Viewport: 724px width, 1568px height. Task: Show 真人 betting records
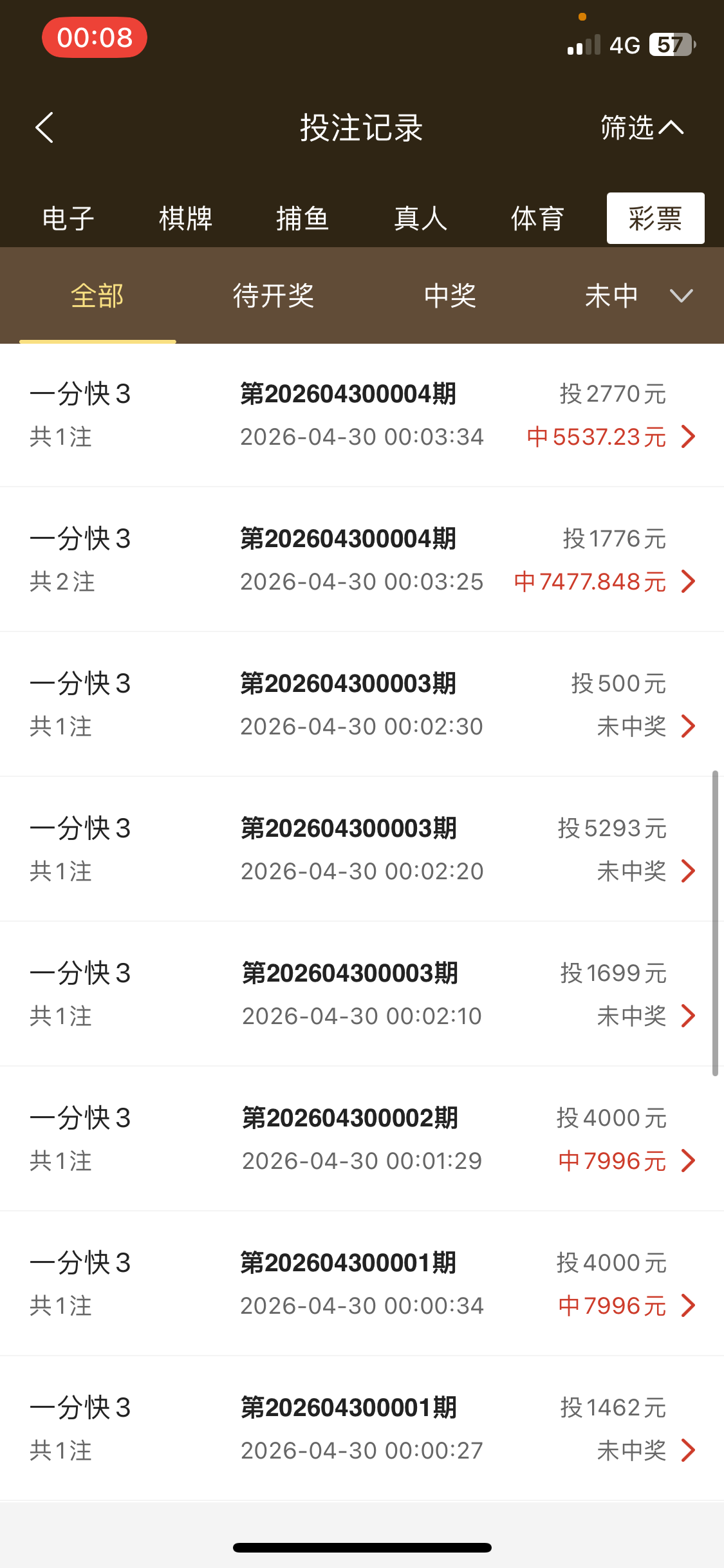click(420, 219)
